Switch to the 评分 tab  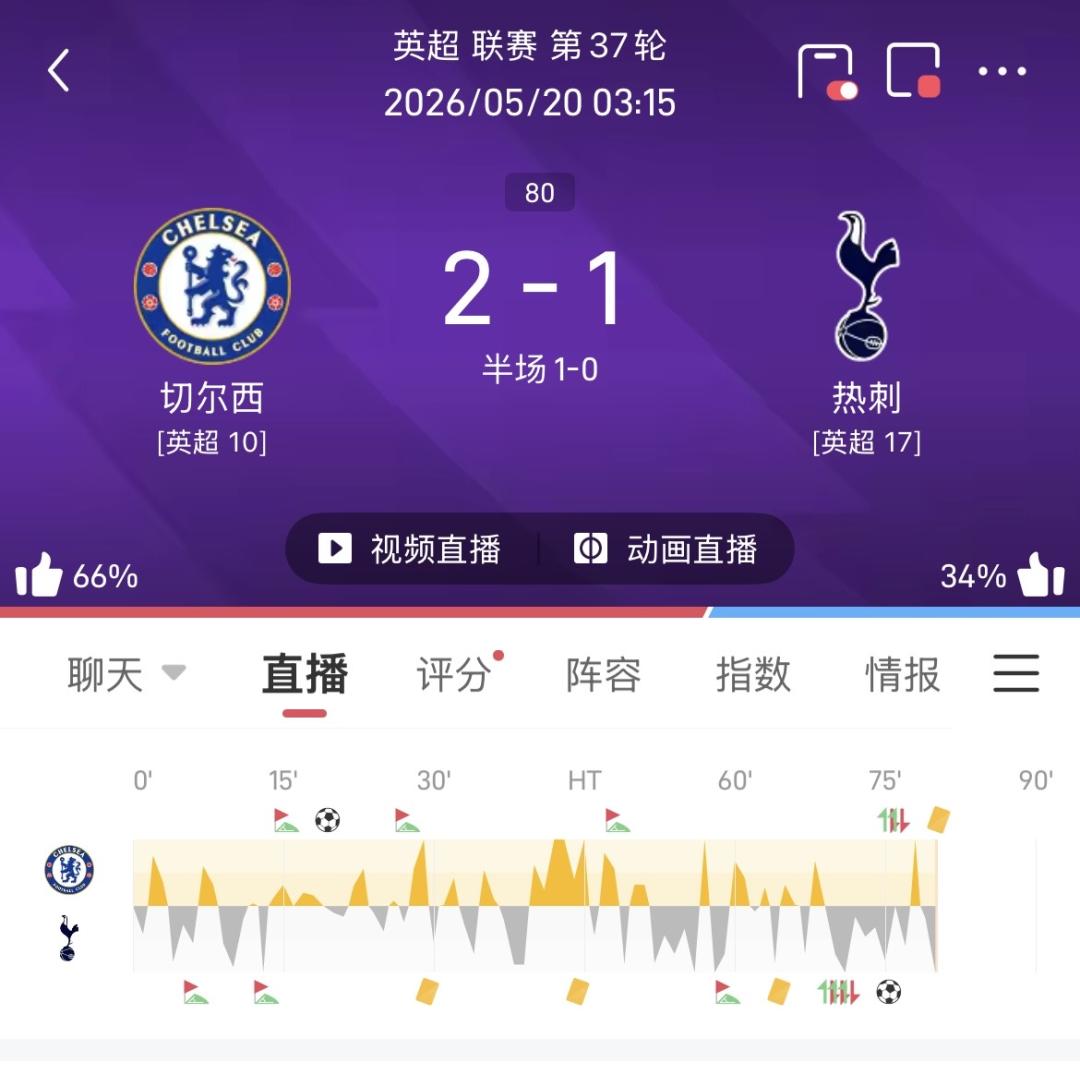tap(454, 674)
